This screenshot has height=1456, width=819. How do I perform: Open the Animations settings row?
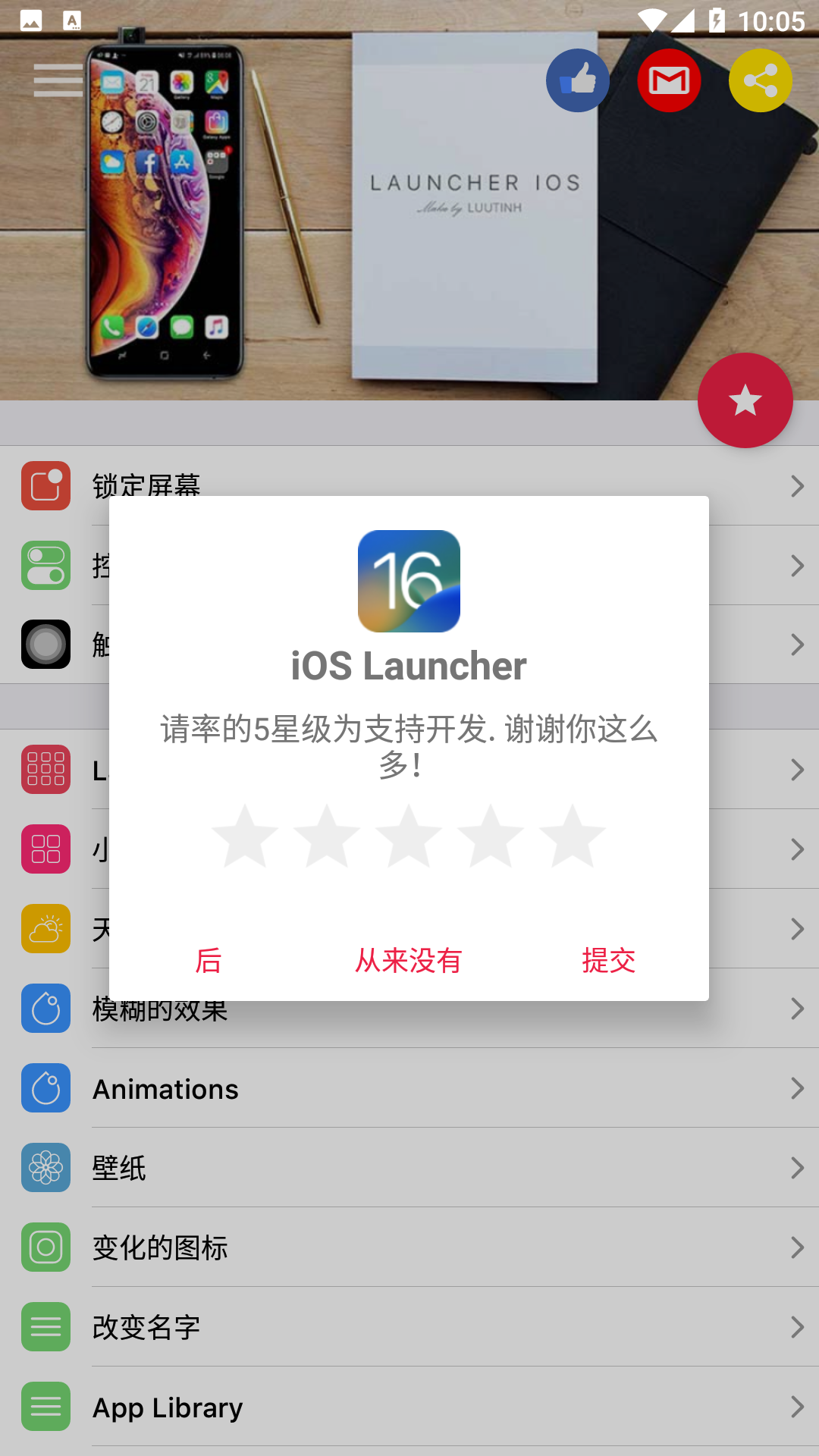tap(409, 1088)
